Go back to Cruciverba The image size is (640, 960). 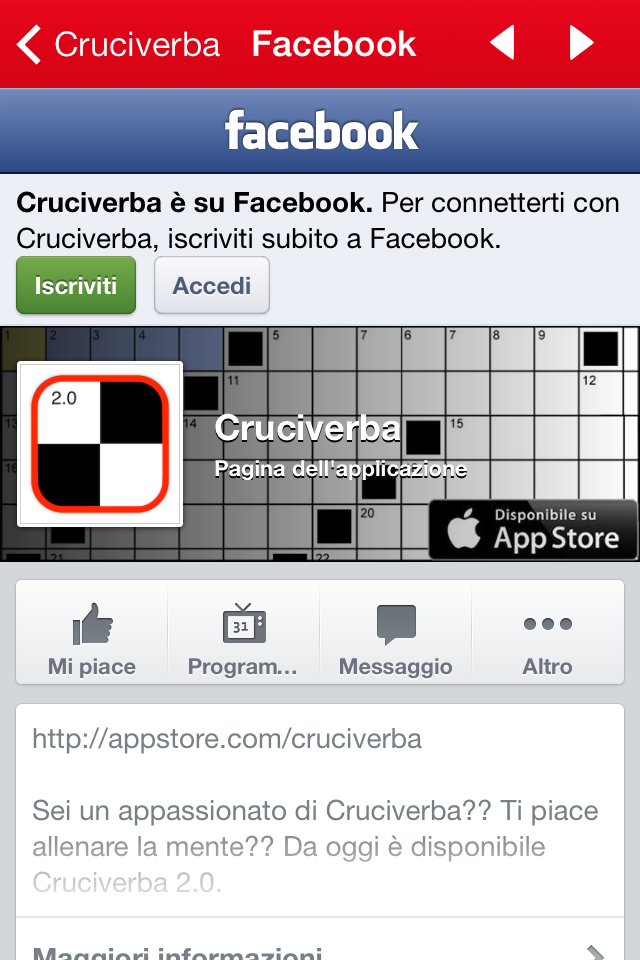(118, 44)
